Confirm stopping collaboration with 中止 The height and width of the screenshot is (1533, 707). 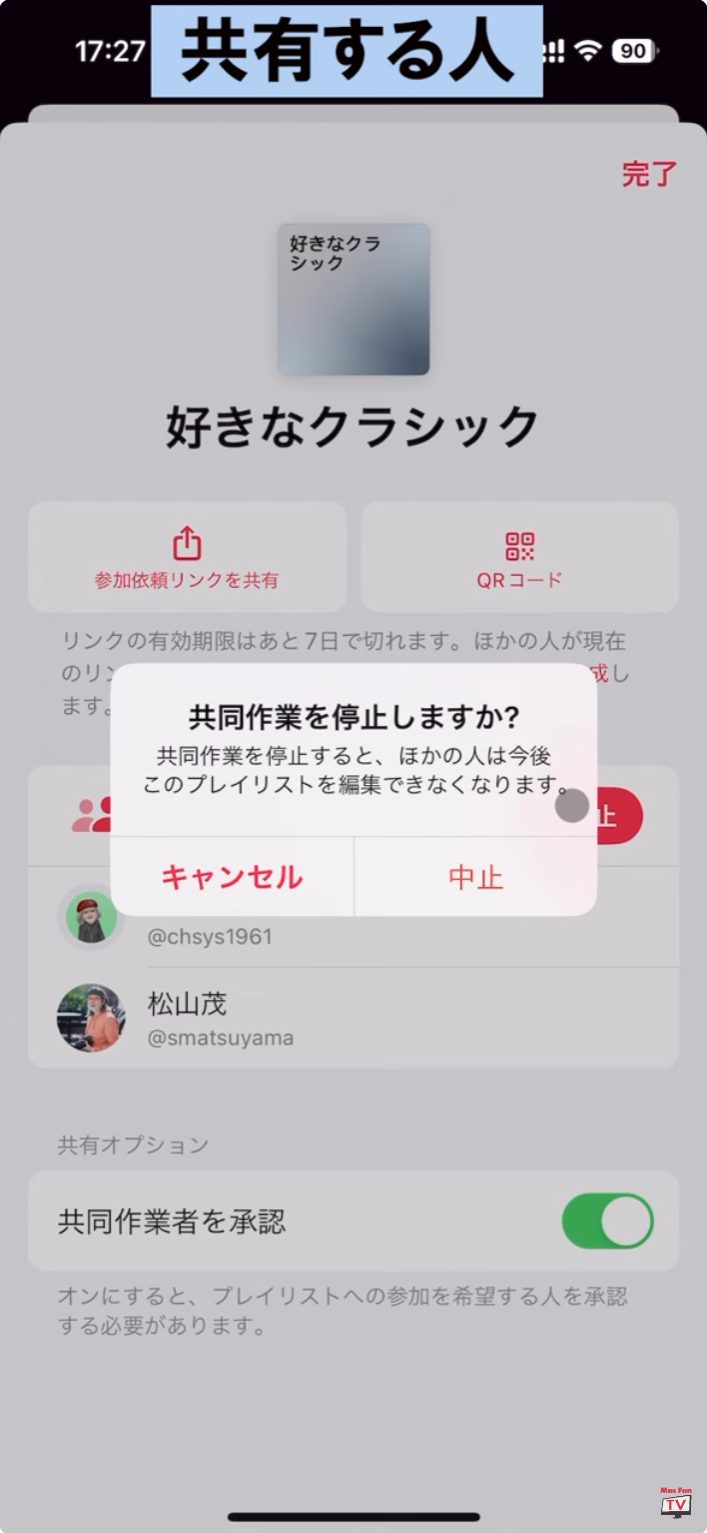click(x=475, y=877)
